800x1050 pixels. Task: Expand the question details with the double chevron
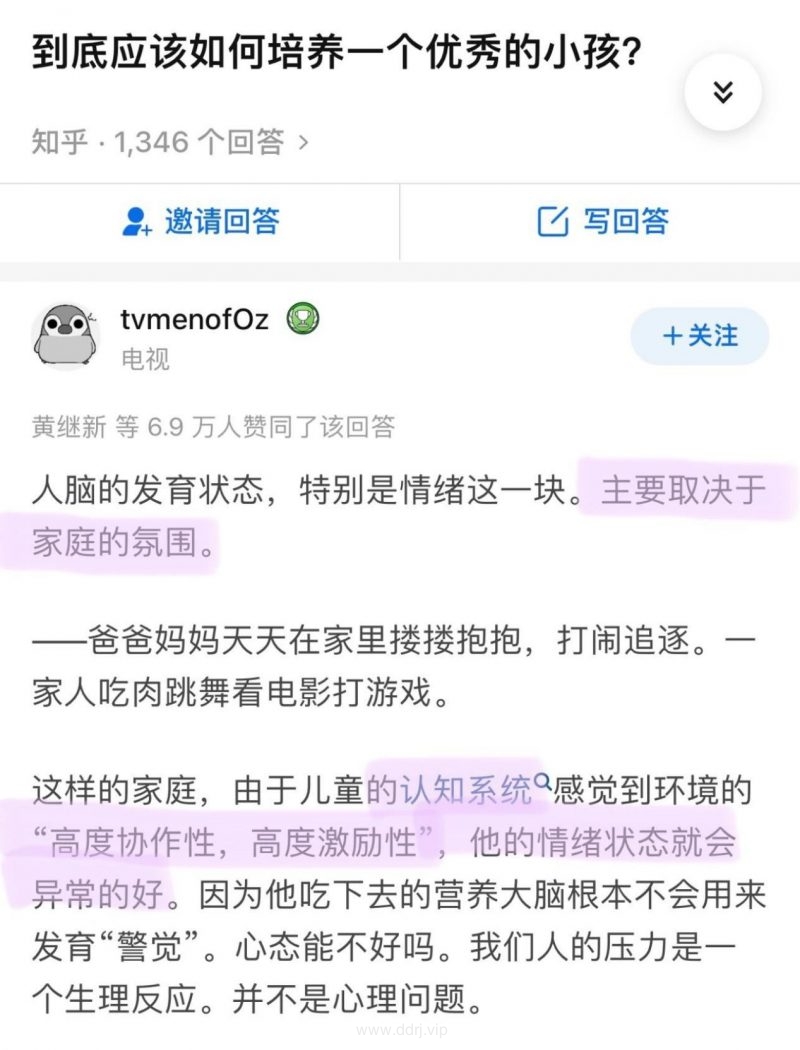click(x=722, y=93)
